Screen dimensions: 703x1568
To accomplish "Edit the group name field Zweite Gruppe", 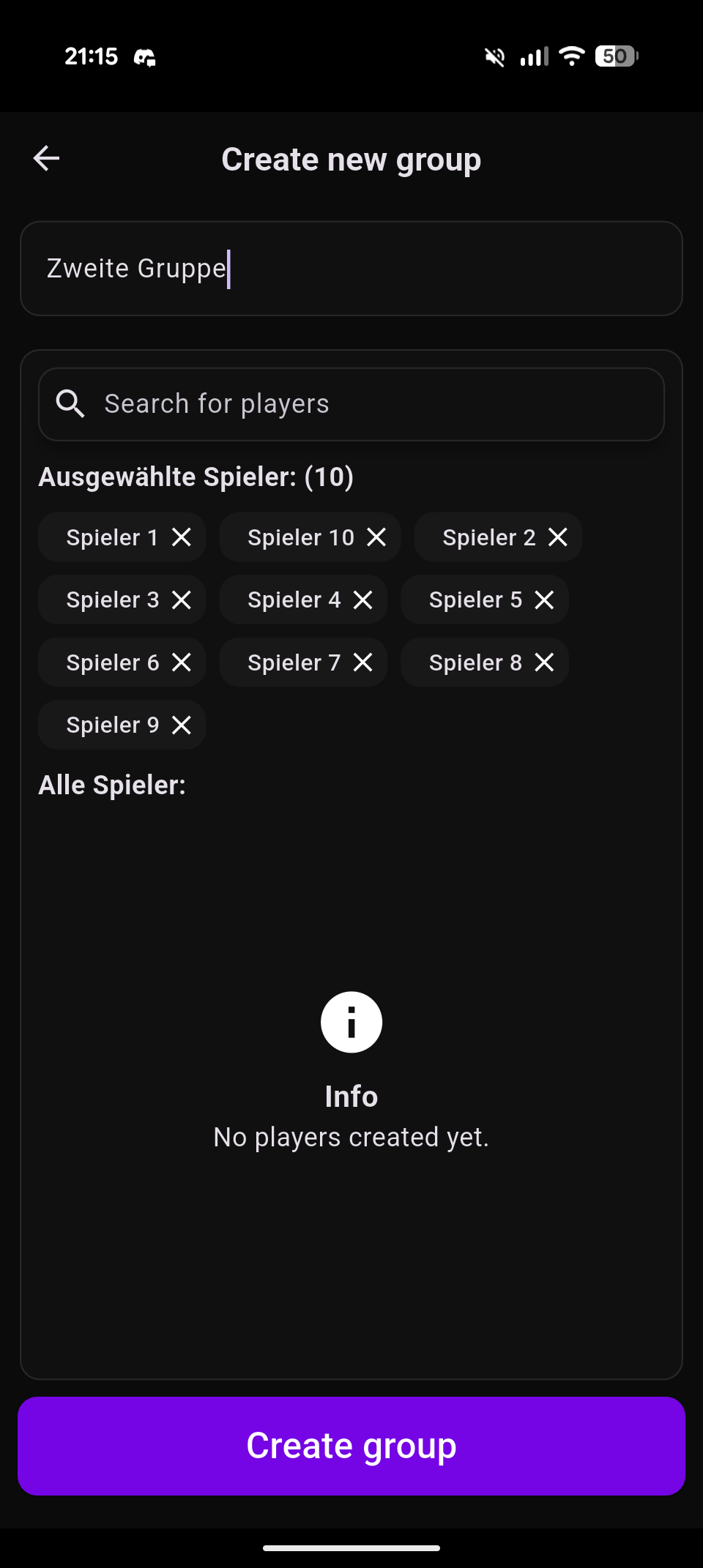I will [351, 269].
